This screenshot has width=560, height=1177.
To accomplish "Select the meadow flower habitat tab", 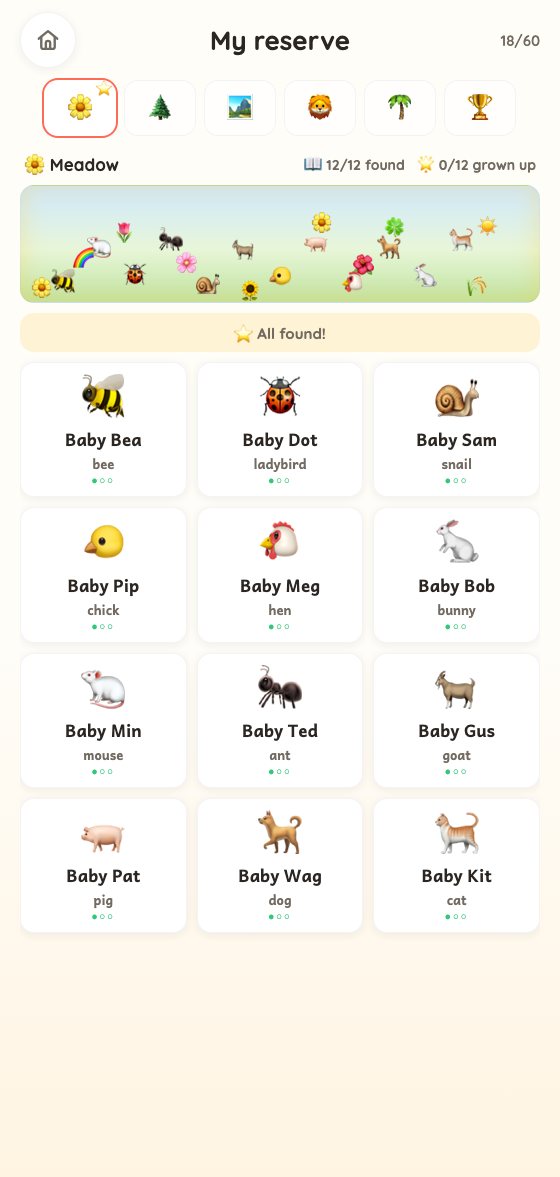I will (x=80, y=107).
